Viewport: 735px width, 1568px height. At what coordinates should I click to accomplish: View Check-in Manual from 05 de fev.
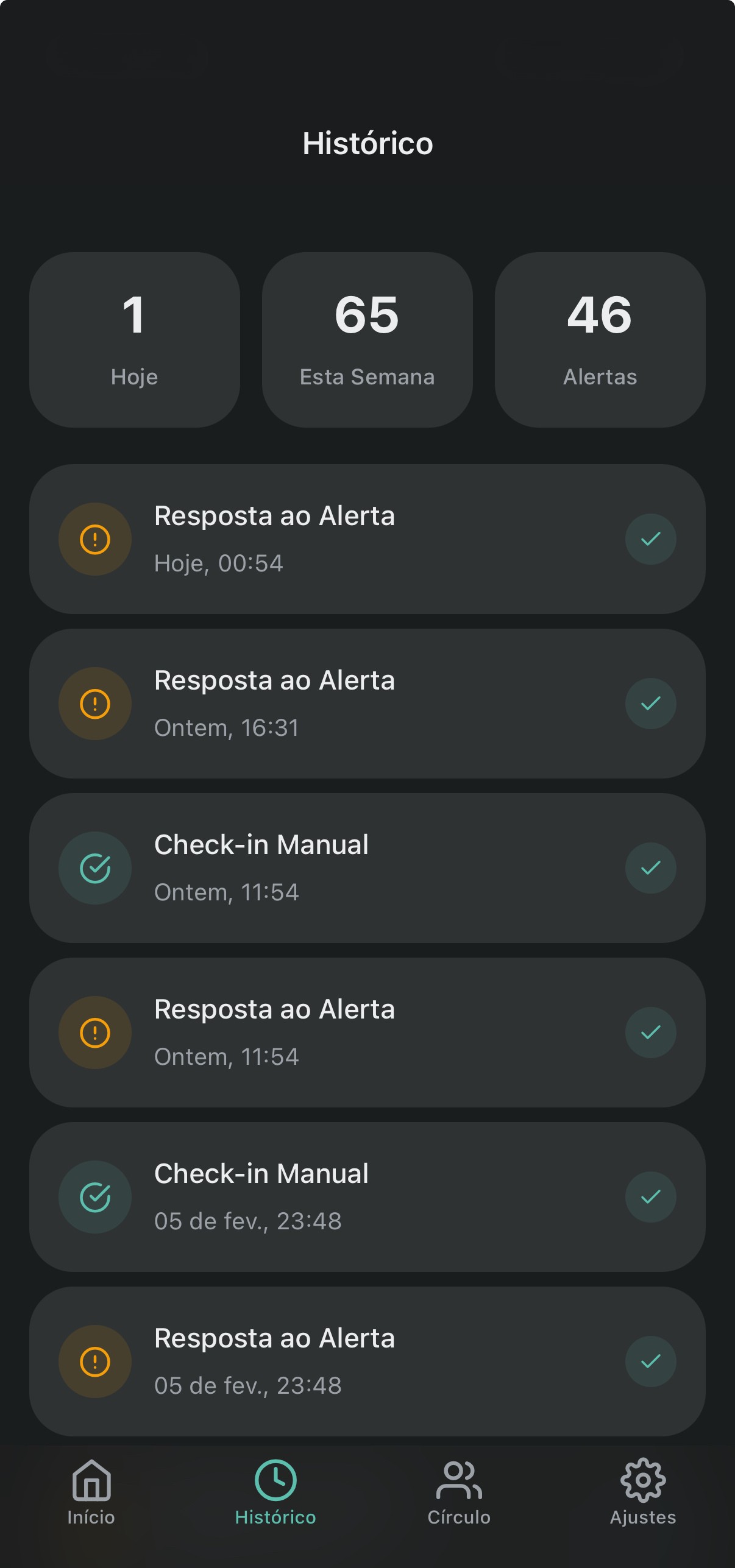click(x=367, y=1197)
